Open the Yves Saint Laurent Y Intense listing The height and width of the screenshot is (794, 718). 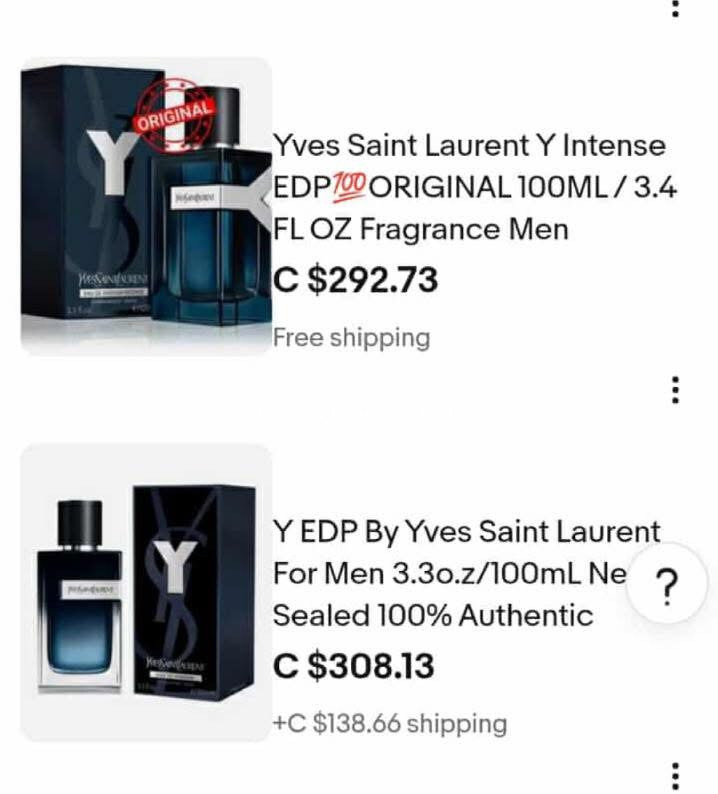click(x=469, y=188)
